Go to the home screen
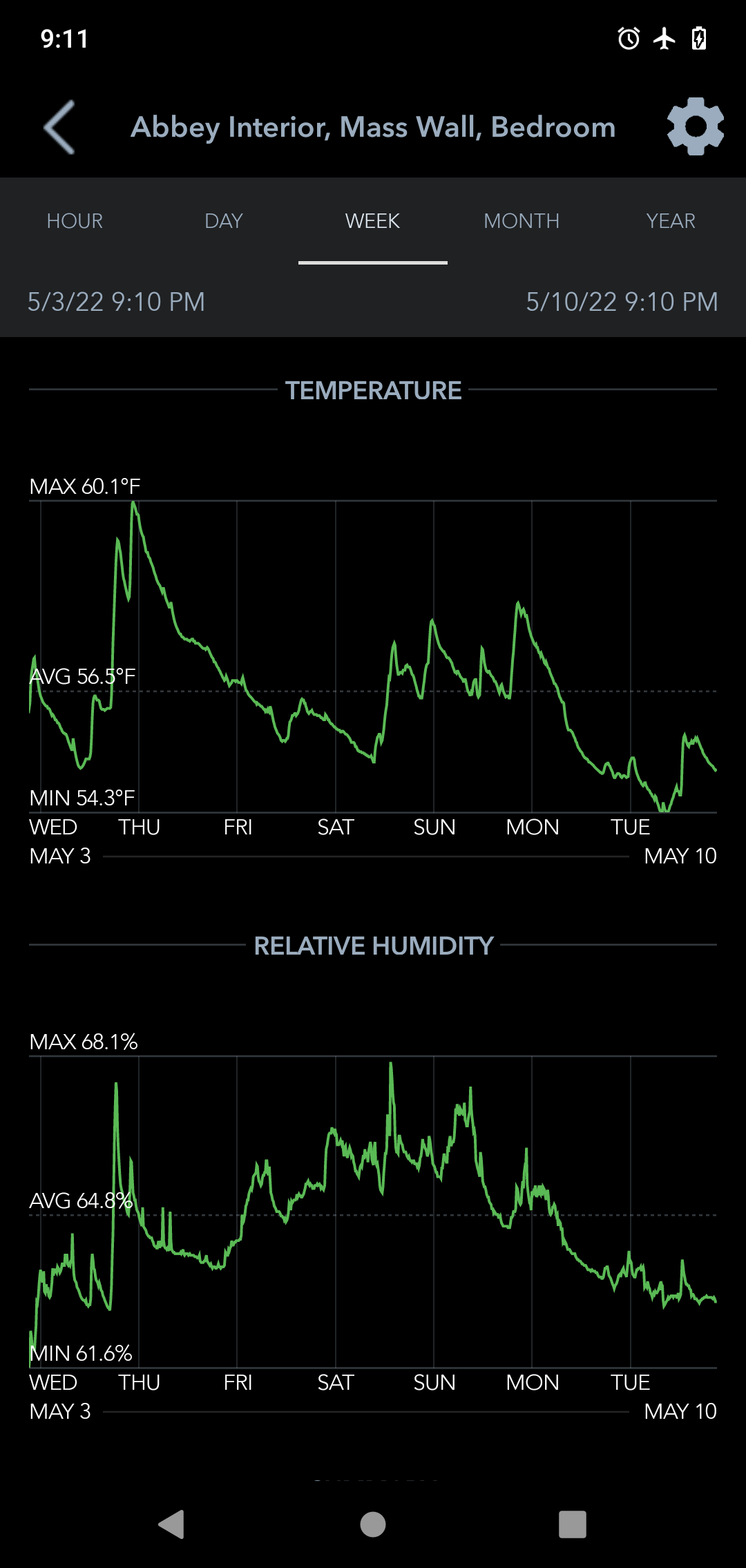This screenshot has height=1568, width=746. coord(373,1524)
